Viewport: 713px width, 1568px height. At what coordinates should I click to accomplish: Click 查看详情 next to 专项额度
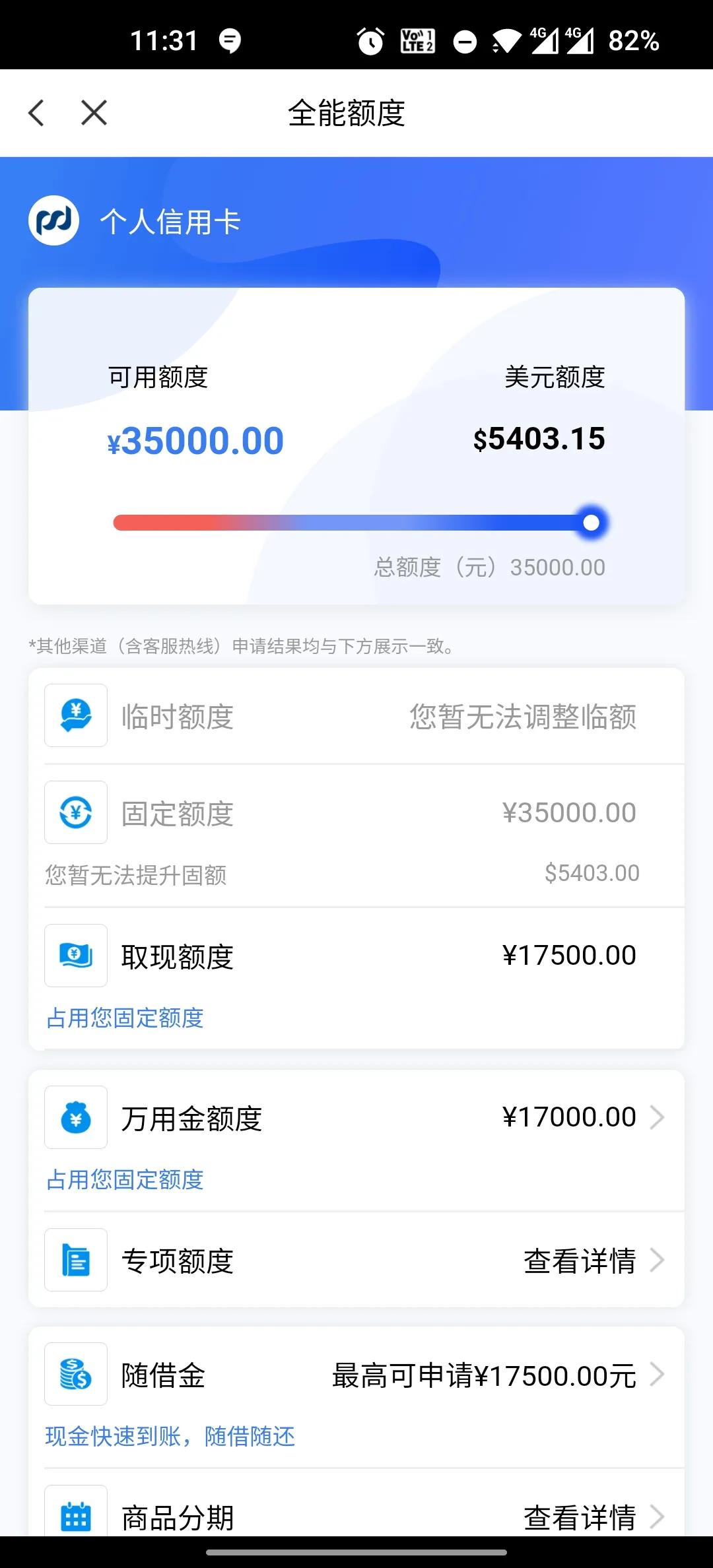click(581, 1260)
